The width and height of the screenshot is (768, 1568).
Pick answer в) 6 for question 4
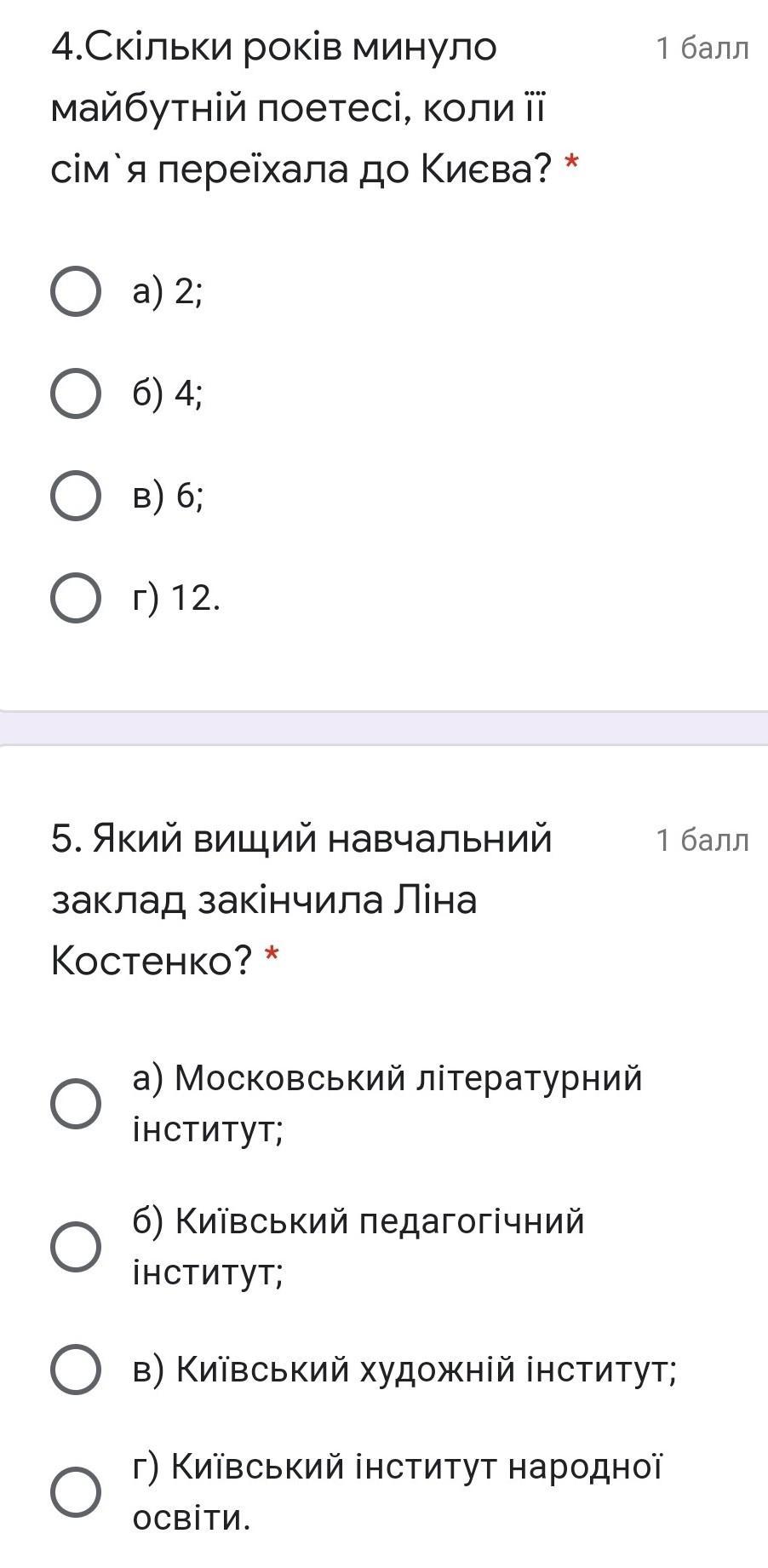[x=76, y=496]
